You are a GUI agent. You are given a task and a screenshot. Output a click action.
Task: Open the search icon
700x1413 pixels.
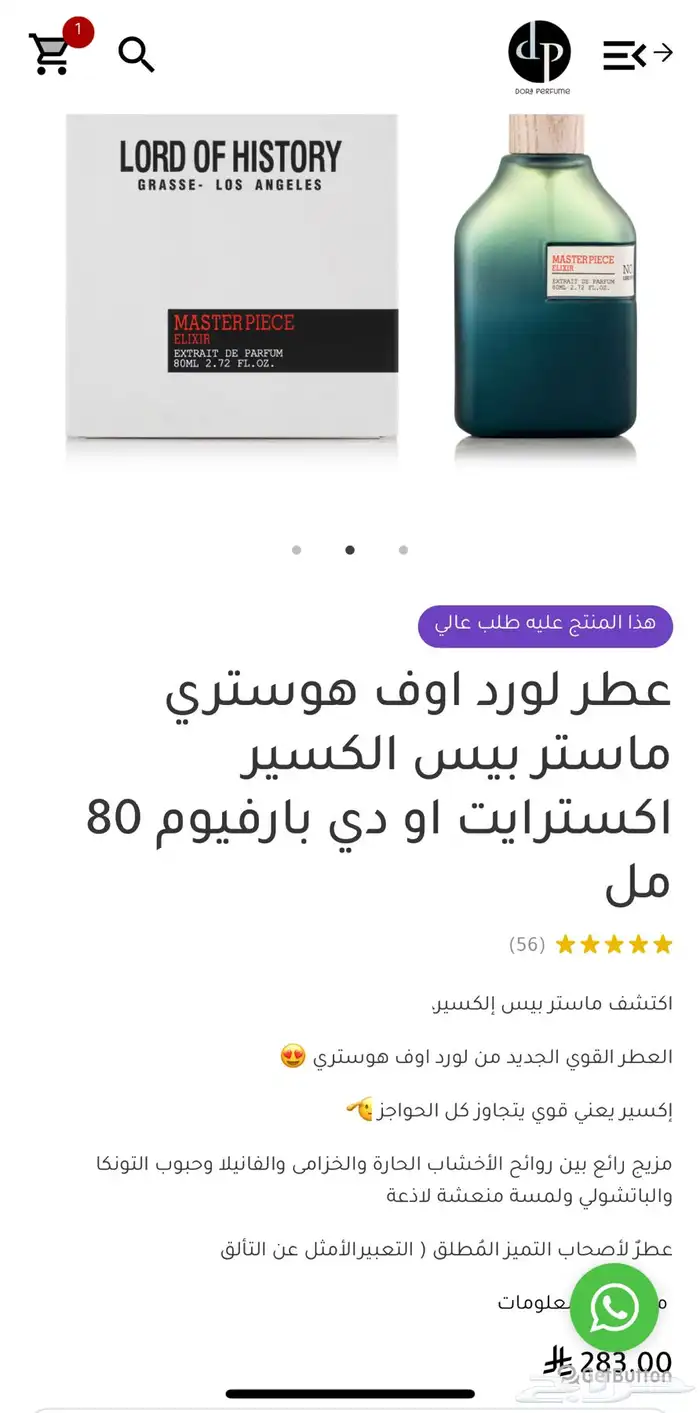[x=136, y=54]
